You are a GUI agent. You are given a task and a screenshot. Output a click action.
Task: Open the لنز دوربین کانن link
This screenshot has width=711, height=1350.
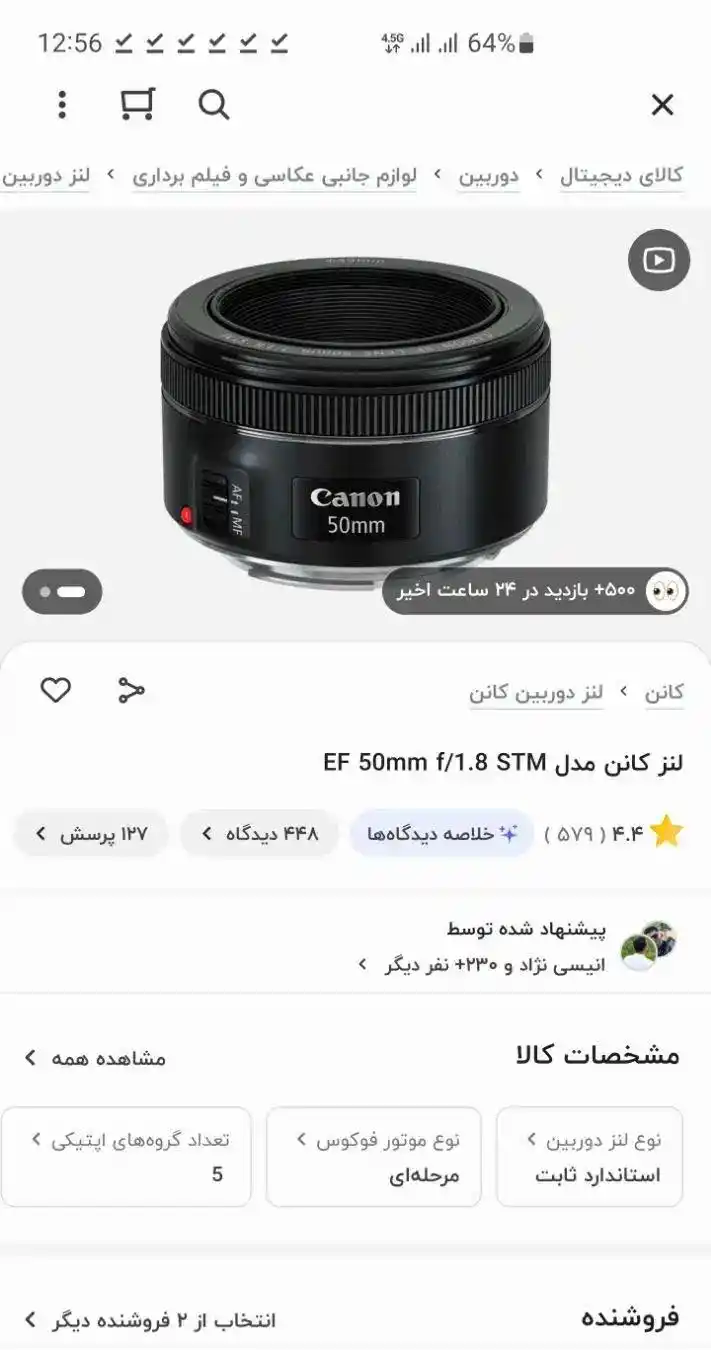536,692
